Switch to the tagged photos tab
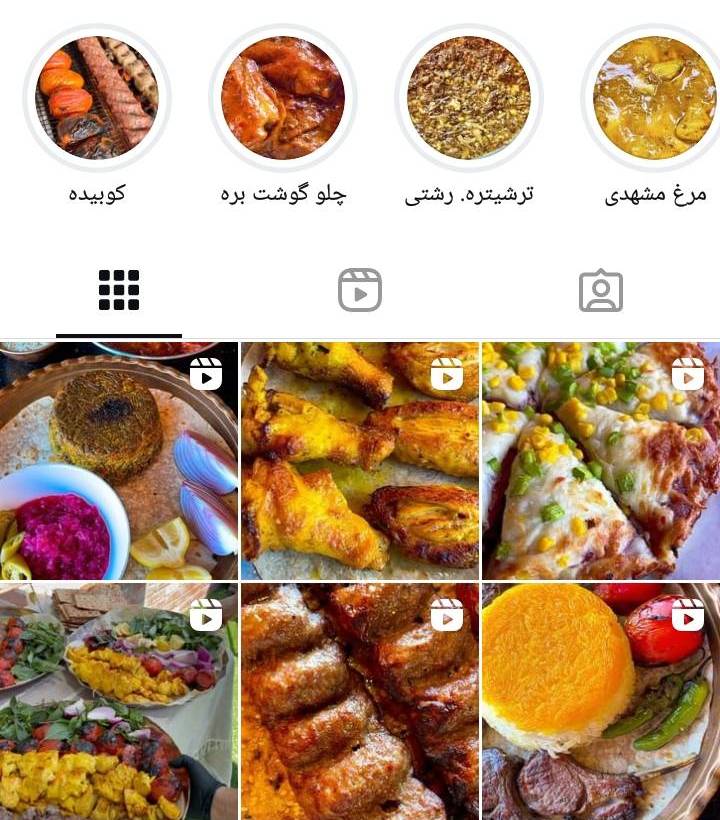720x820 pixels. tap(600, 291)
